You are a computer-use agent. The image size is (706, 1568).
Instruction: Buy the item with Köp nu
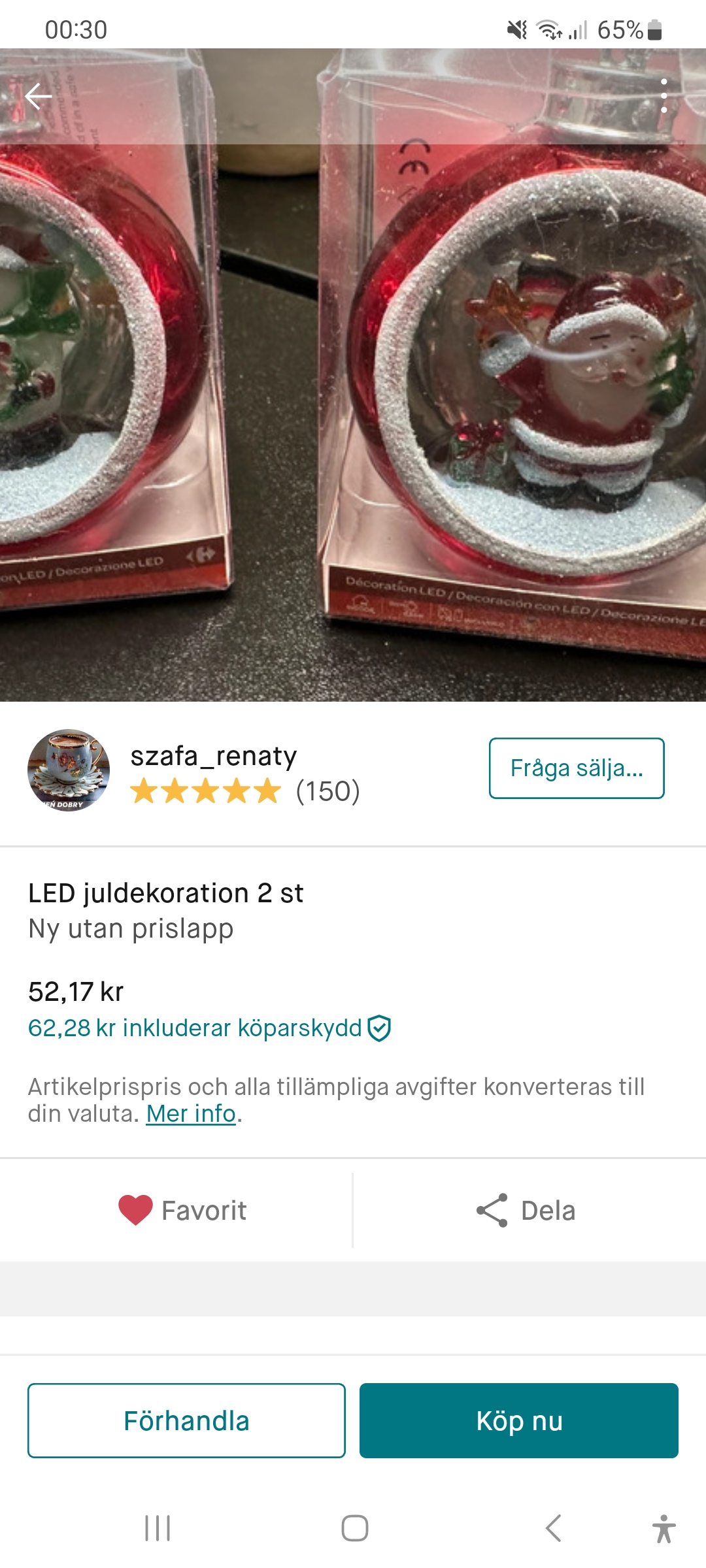coord(519,1420)
